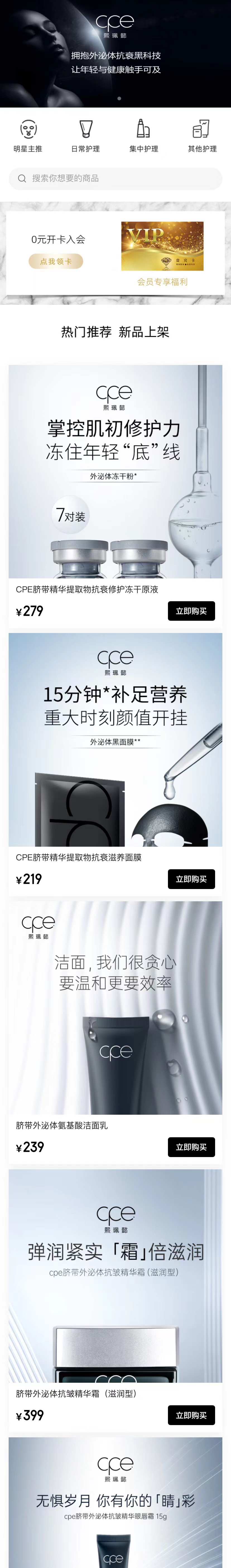This screenshot has width=231, height=1568.
Task: Buy the ¥219 滋养面膜 with 立即购买
Action: [x=191, y=878]
